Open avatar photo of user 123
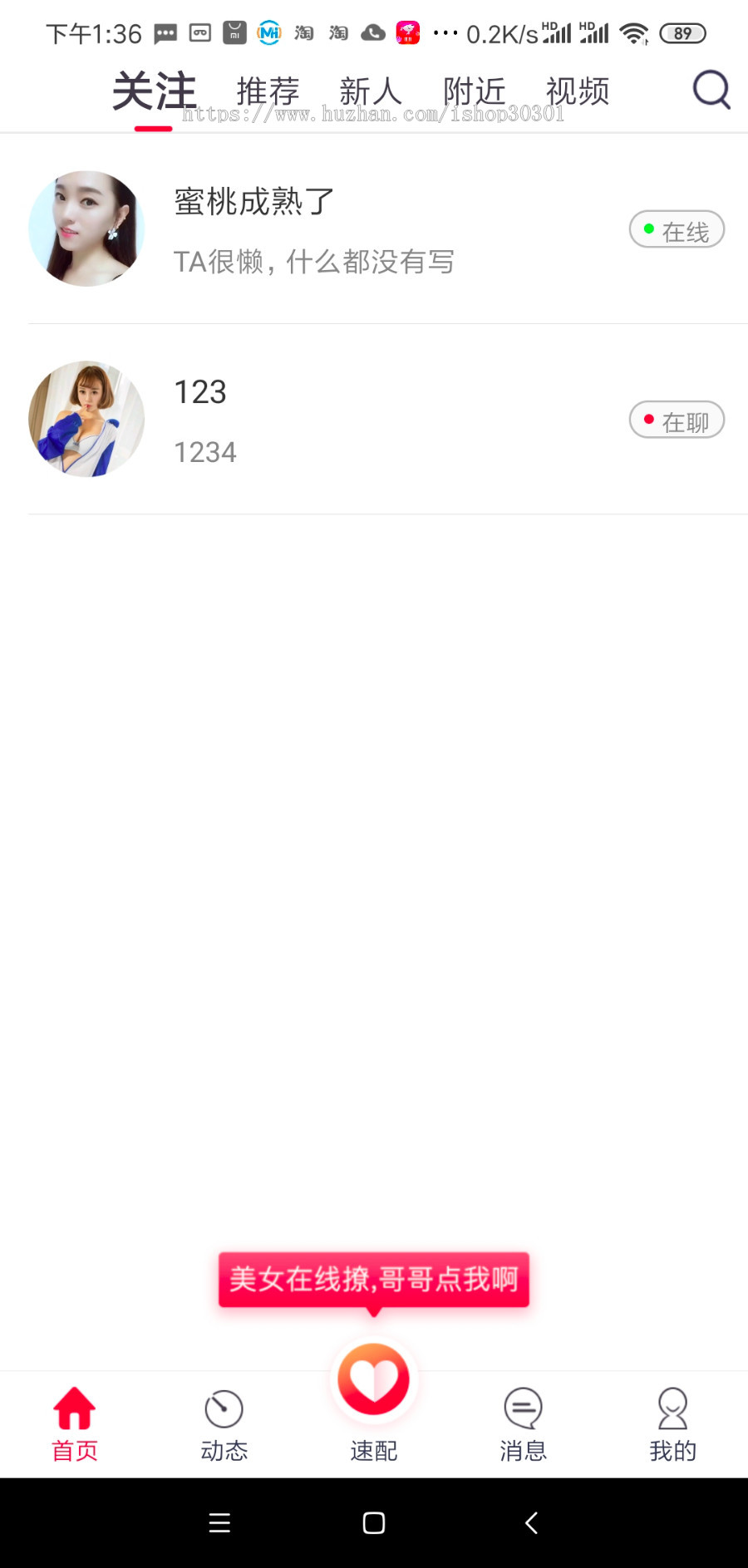 [86, 420]
